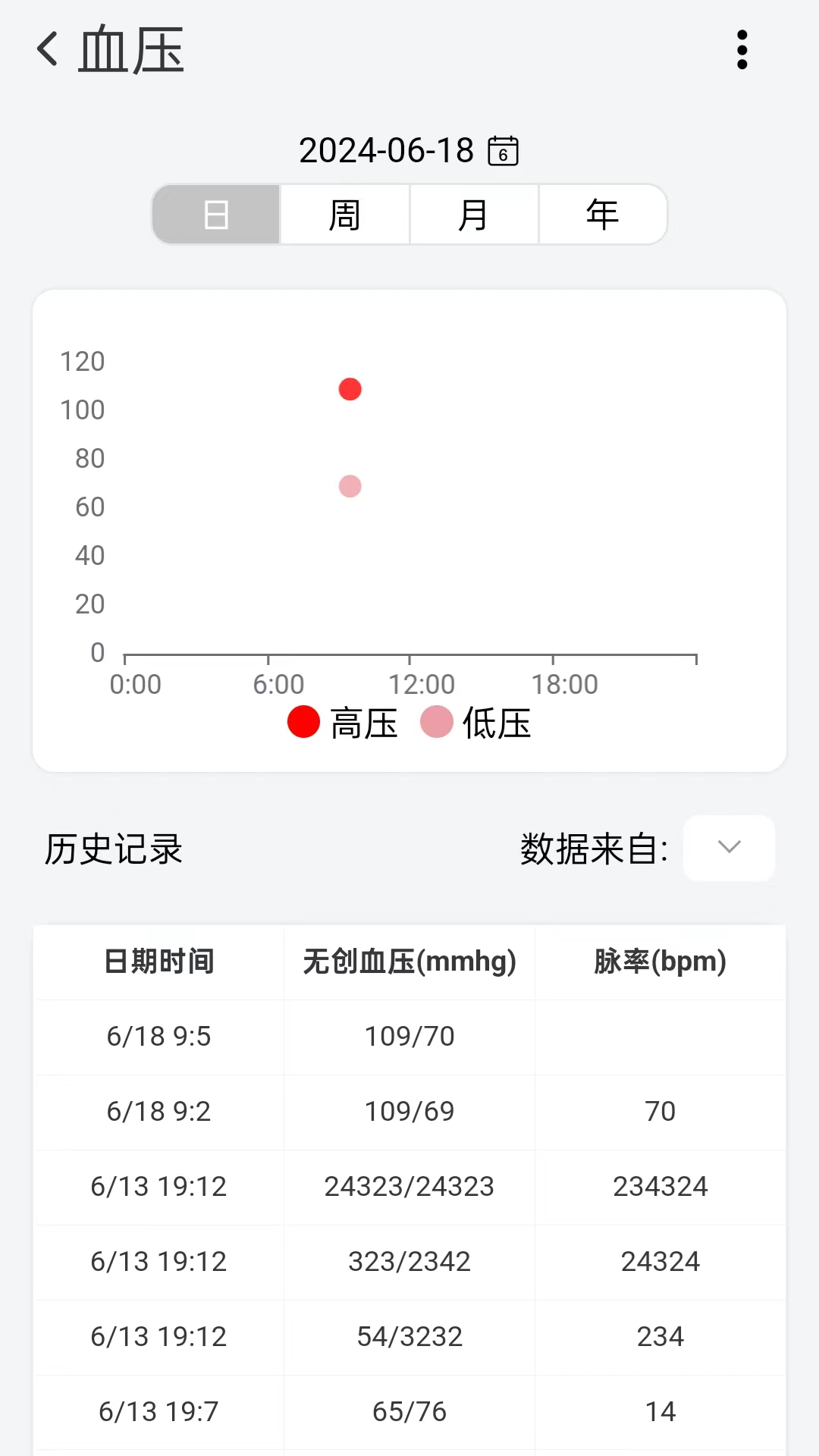Screen dimensions: 819x1456
Task: Switch to the 年 year view
Action: (x=603, y=215)
